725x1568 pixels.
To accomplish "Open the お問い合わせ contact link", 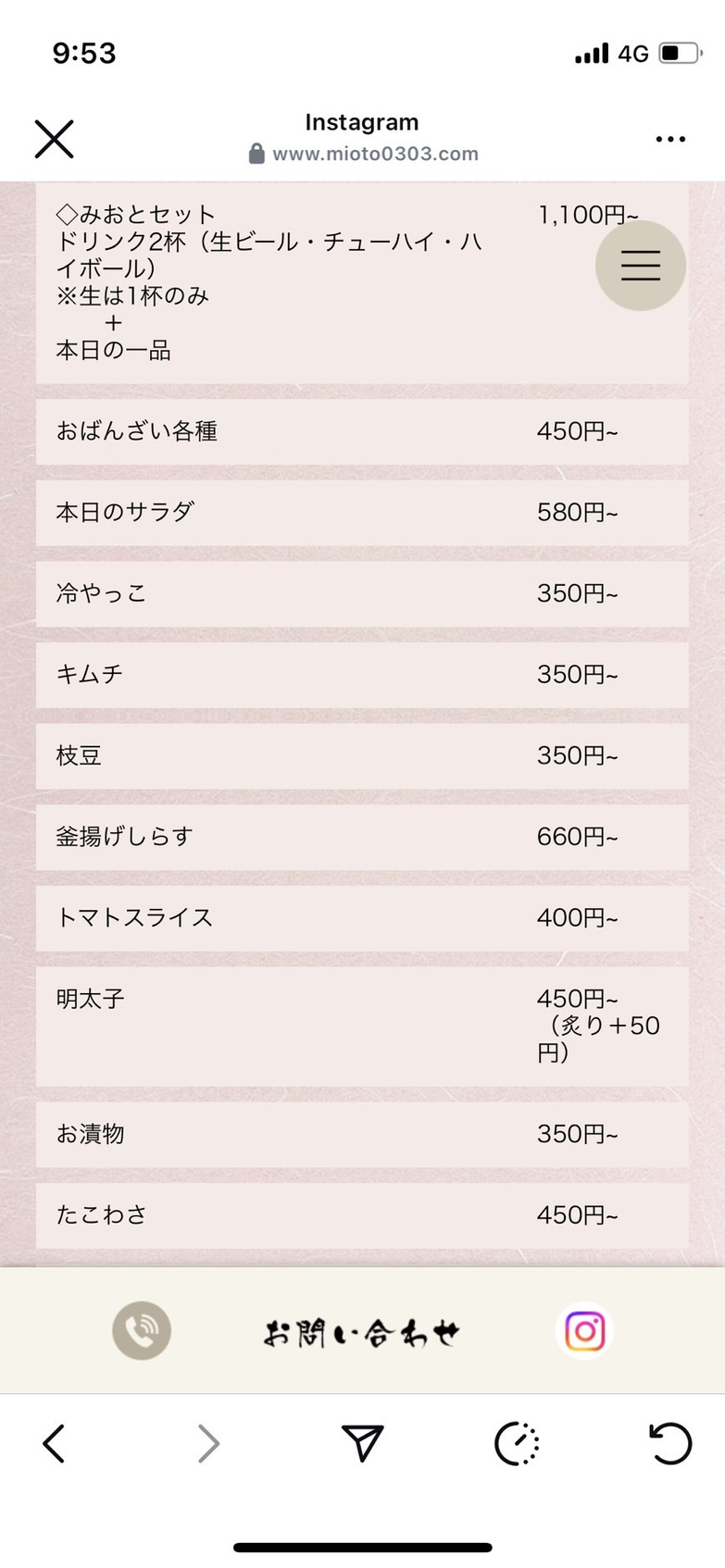I will coord(362,1332).
